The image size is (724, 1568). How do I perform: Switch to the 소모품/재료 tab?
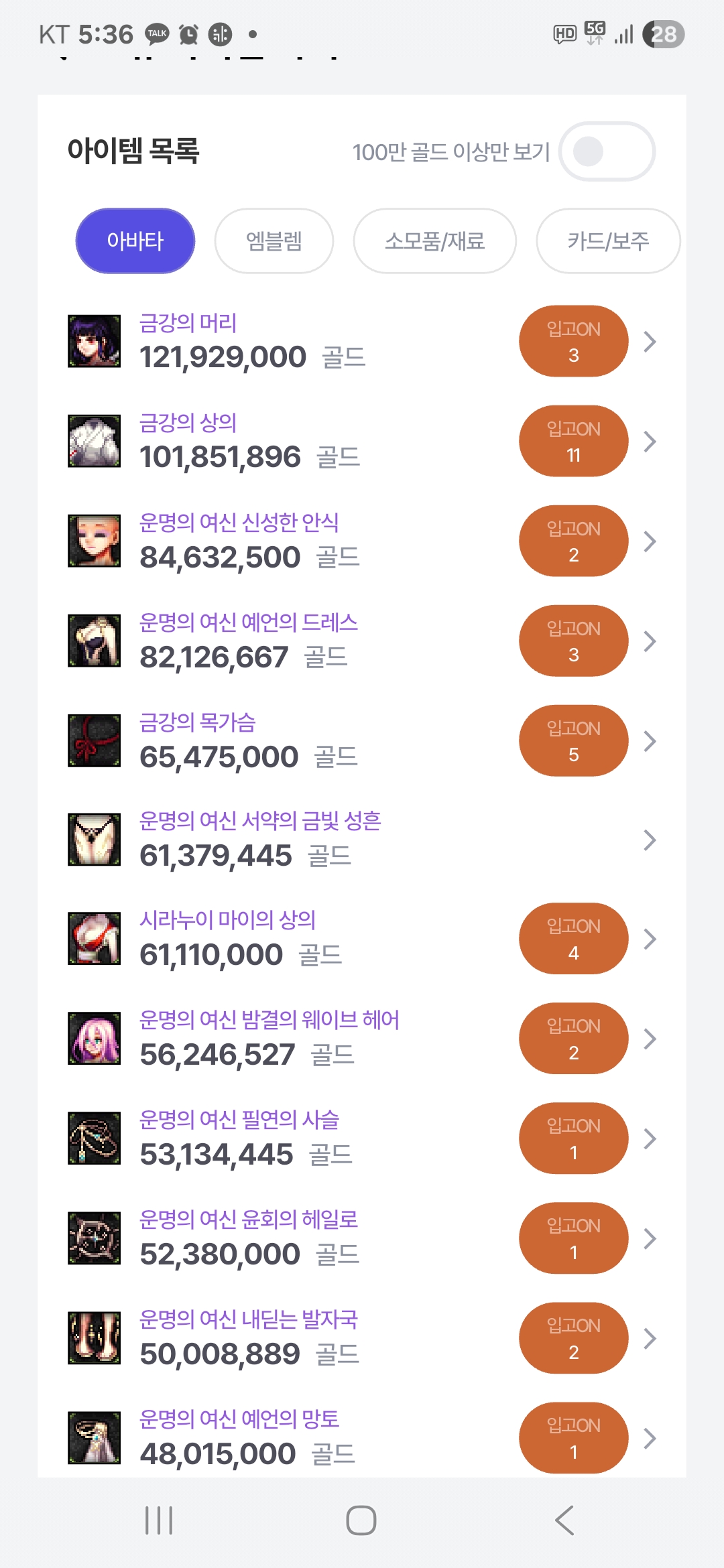click(434, 241)
